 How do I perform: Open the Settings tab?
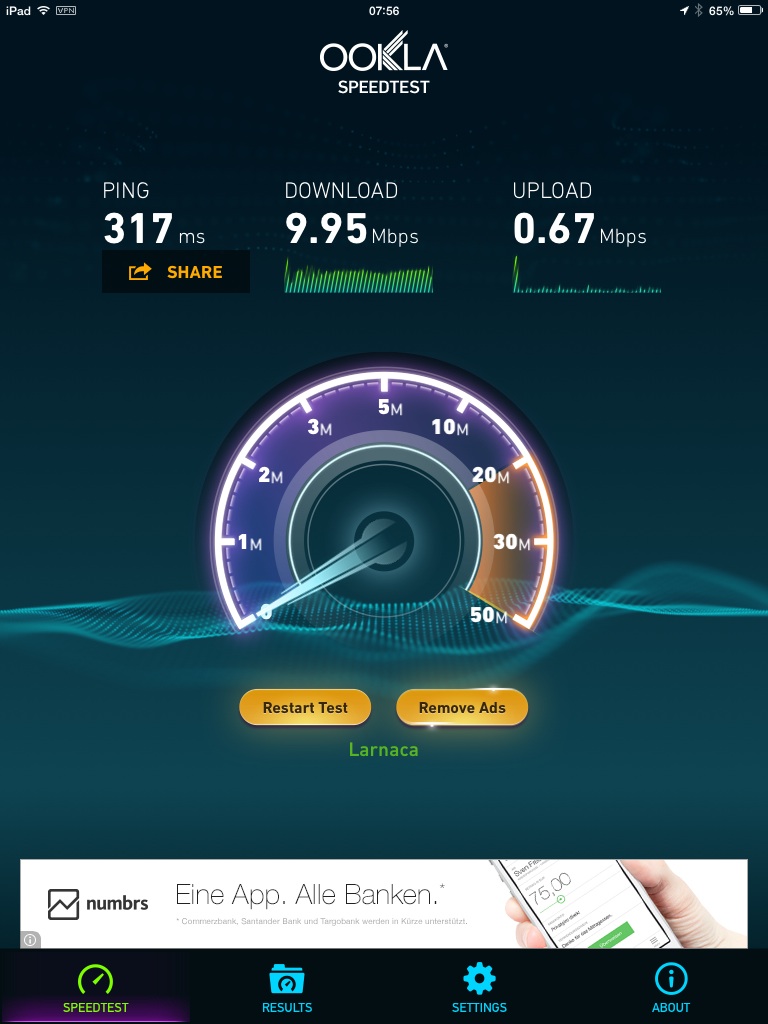(479, 988)
